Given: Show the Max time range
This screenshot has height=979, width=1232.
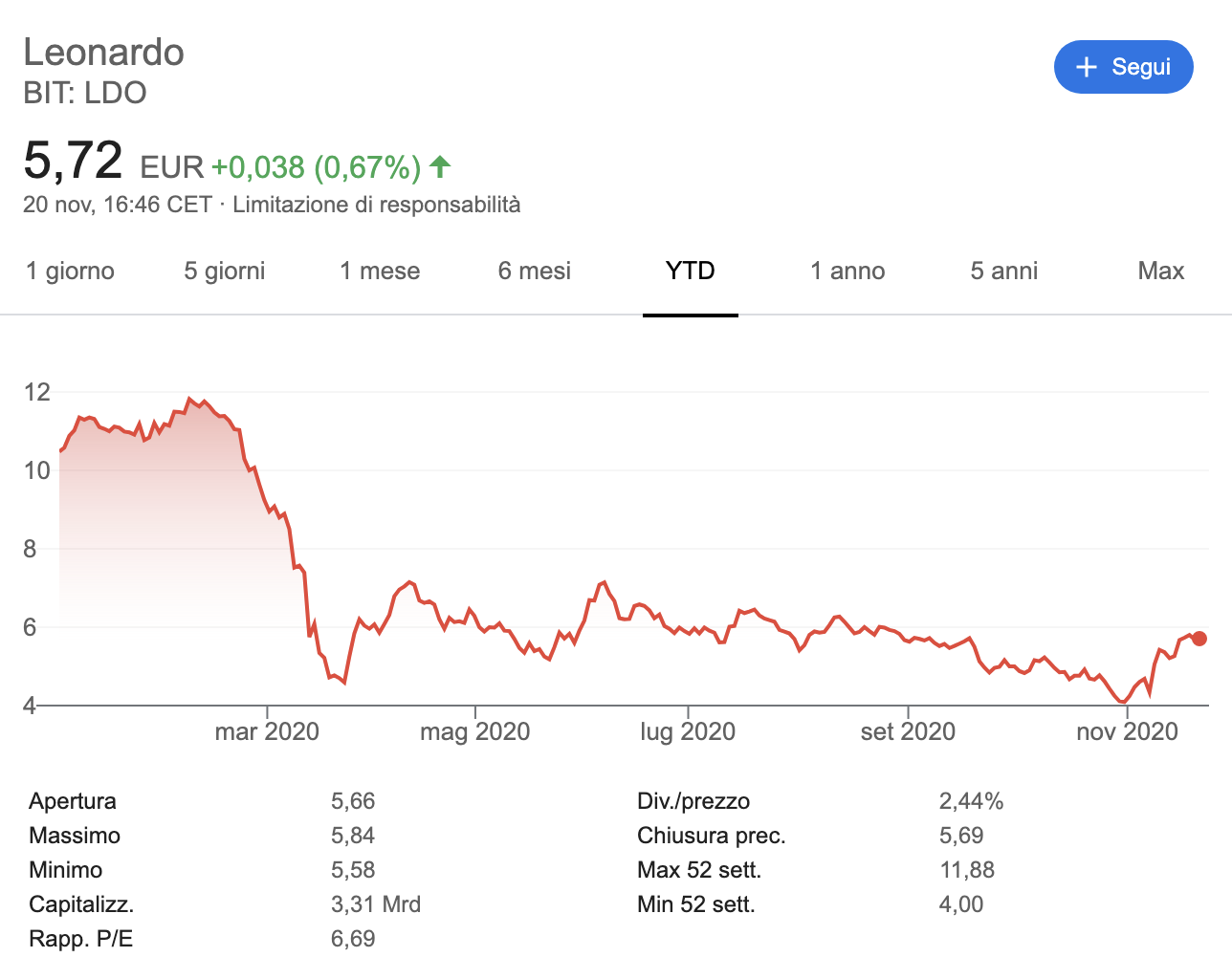Looking at the screenshot, I should pyautogui.click(x=1160, y=271).
